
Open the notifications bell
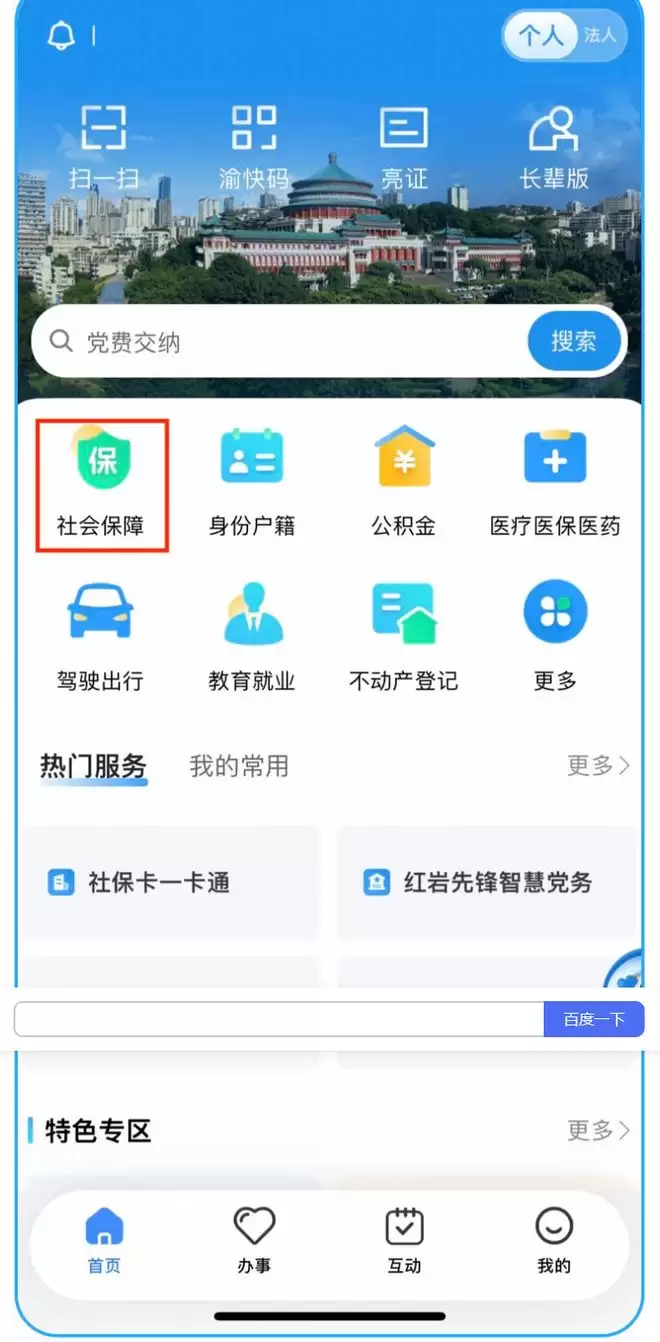61,36
